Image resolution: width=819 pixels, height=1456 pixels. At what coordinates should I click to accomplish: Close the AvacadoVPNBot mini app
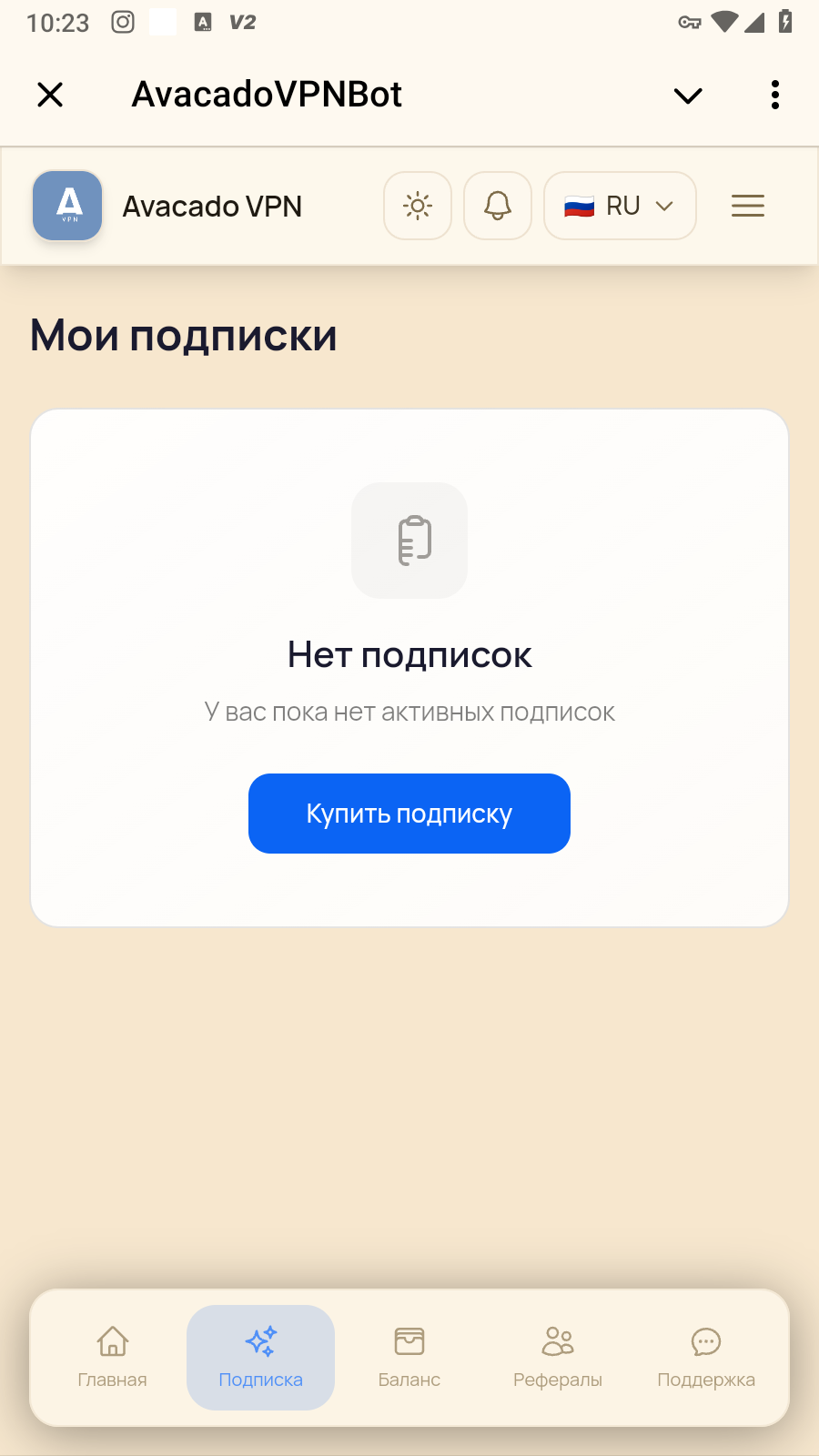coord(50,94)
